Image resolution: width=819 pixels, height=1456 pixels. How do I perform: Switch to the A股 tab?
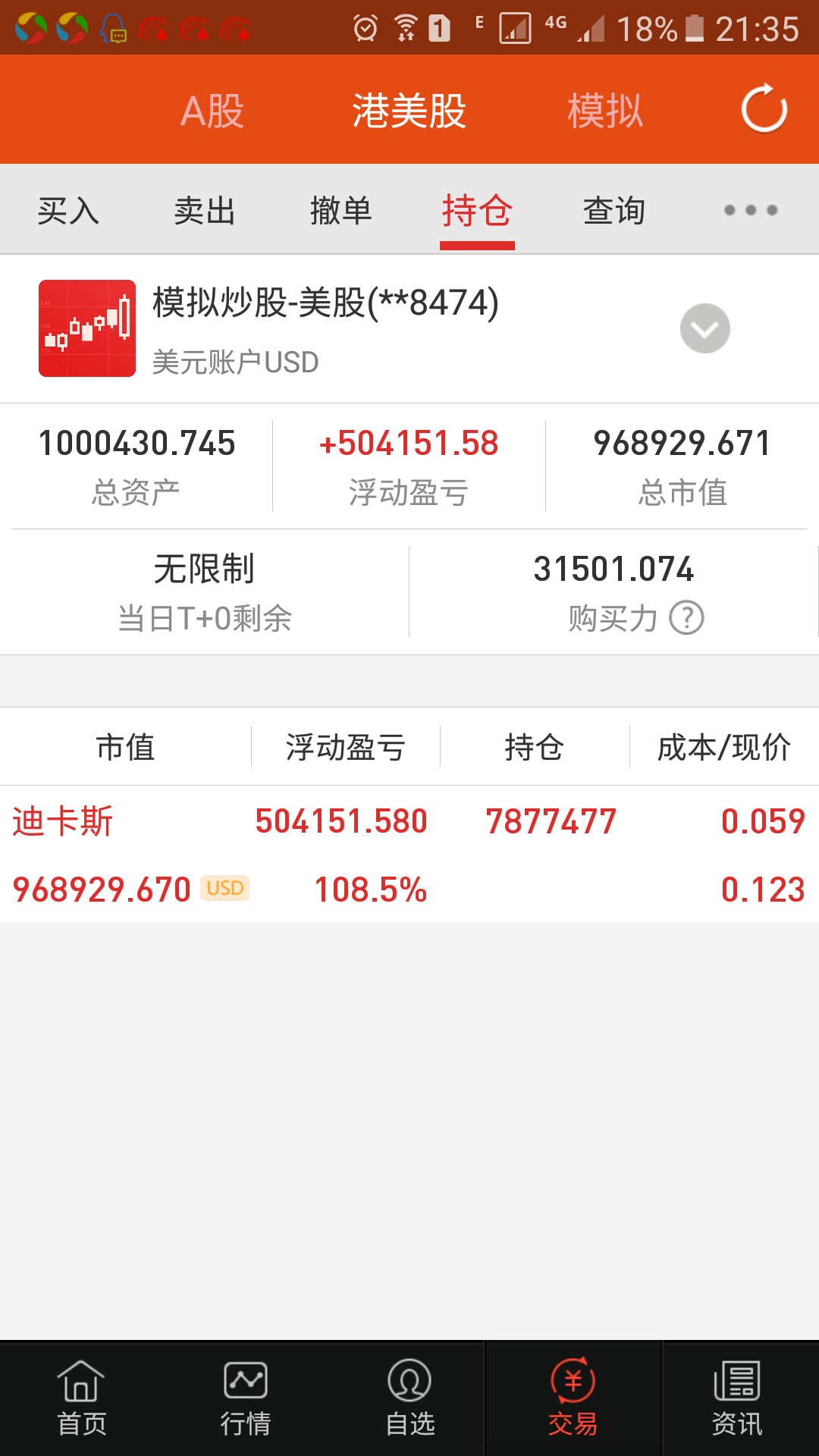(212, 111)
